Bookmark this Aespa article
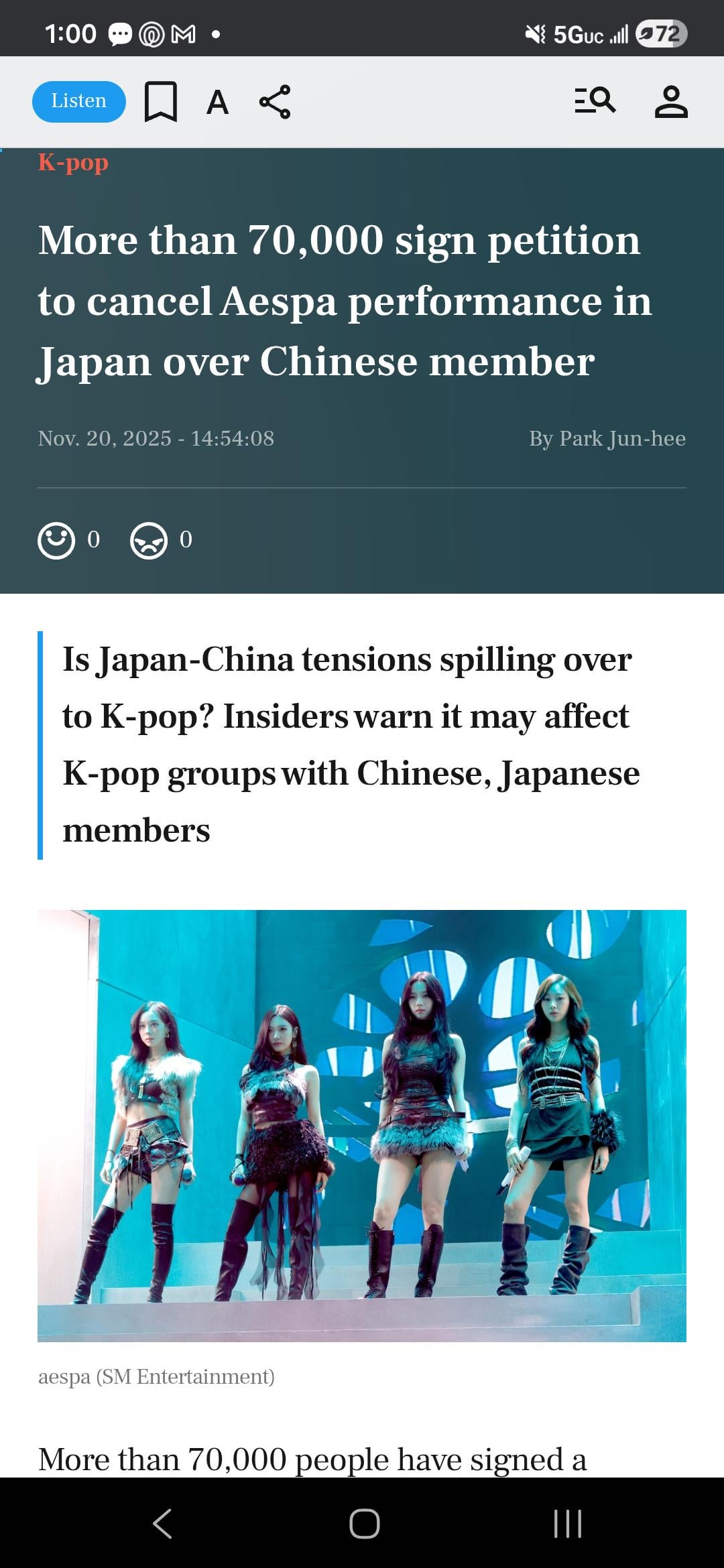Viewport: 724px width, 1568px height. pyautogui.click(x=161, y=102)
